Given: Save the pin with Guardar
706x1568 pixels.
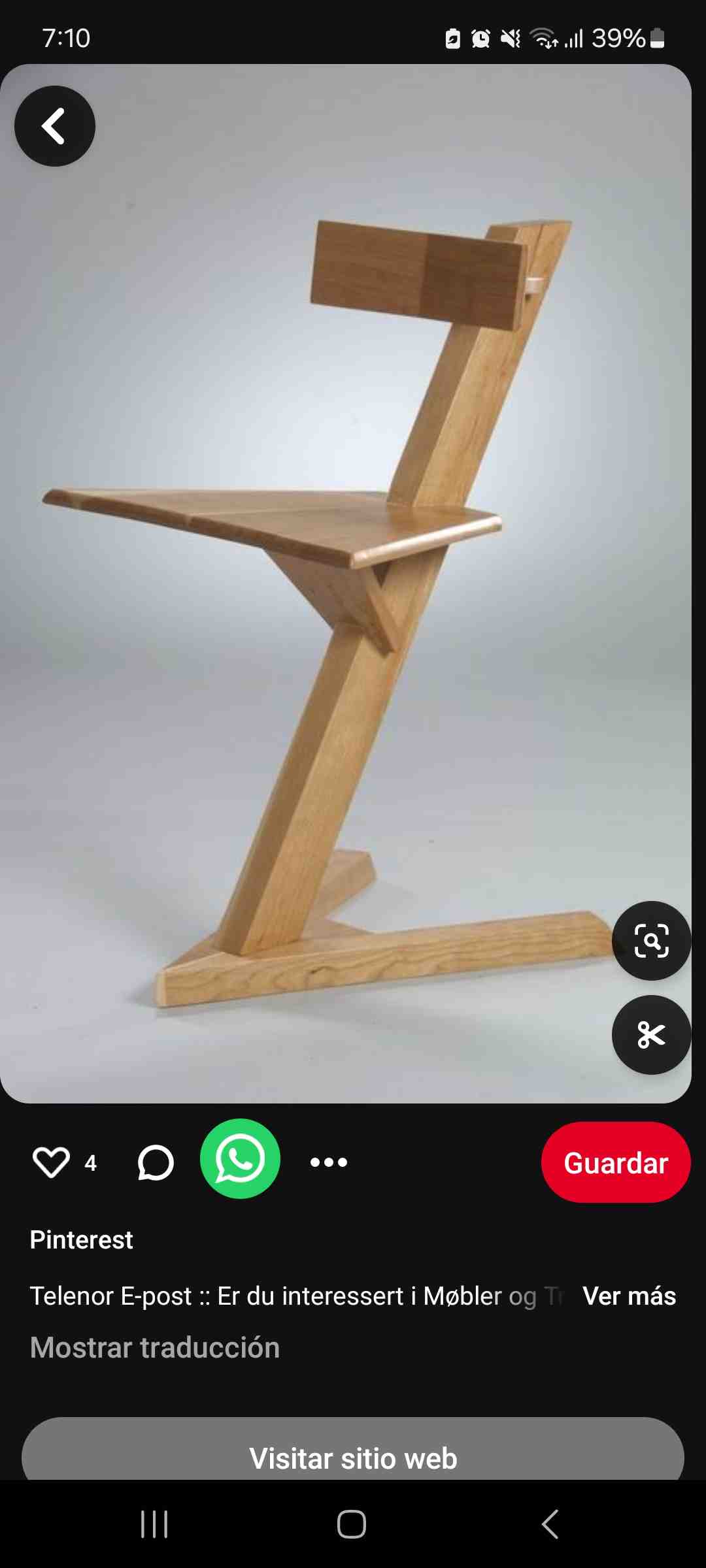Looking at the screenshot, I should (615, 1162).
